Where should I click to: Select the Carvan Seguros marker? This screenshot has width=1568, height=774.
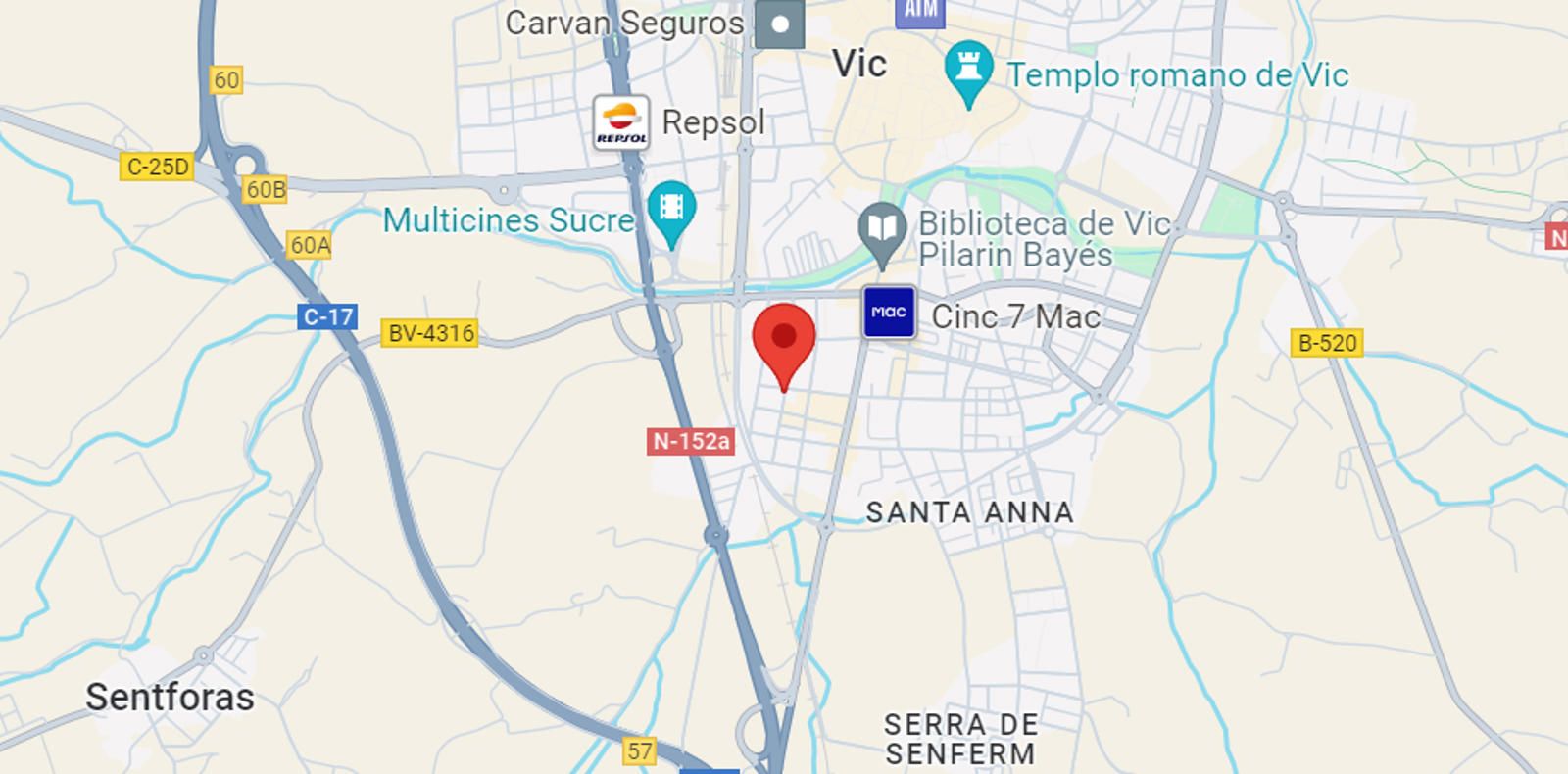tap(780, 24)
